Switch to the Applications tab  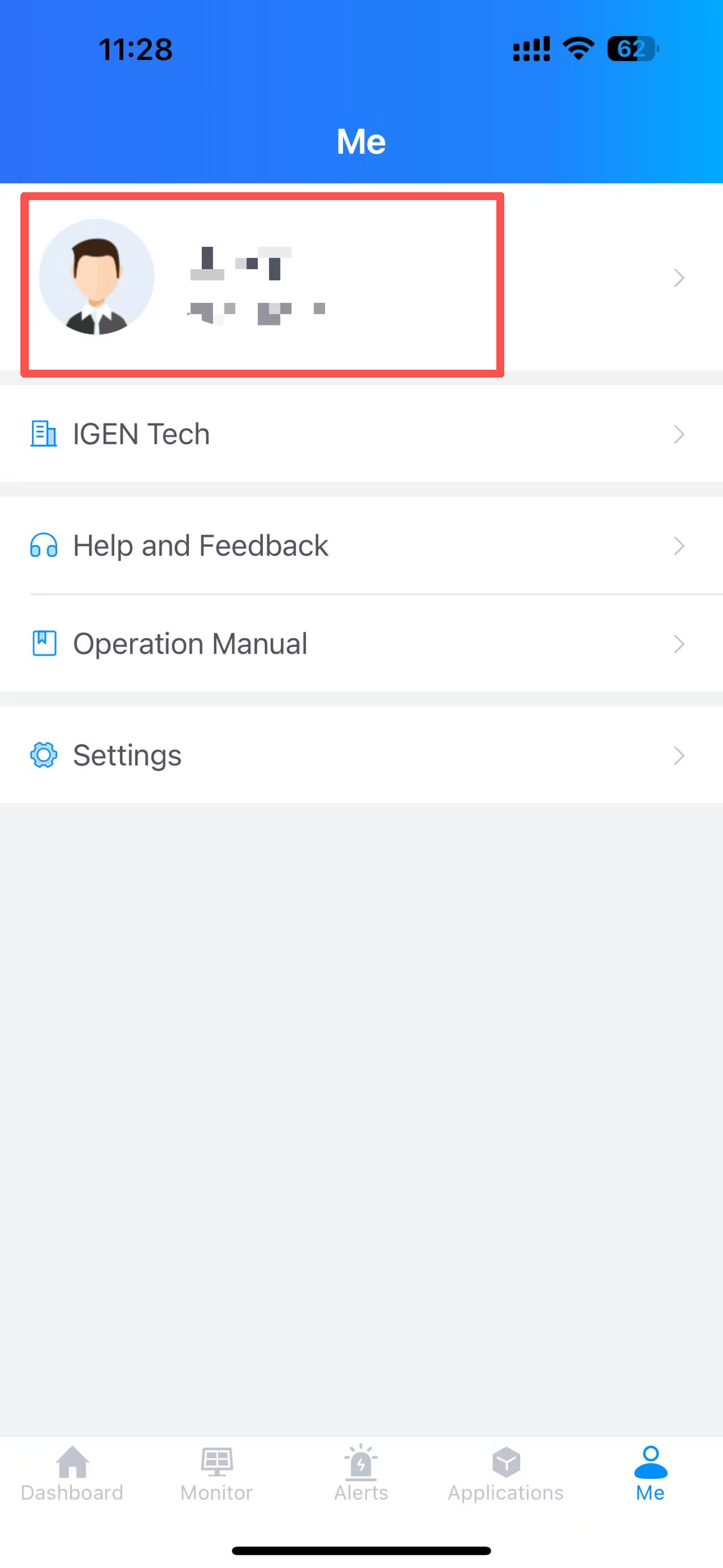[506, 1473]
